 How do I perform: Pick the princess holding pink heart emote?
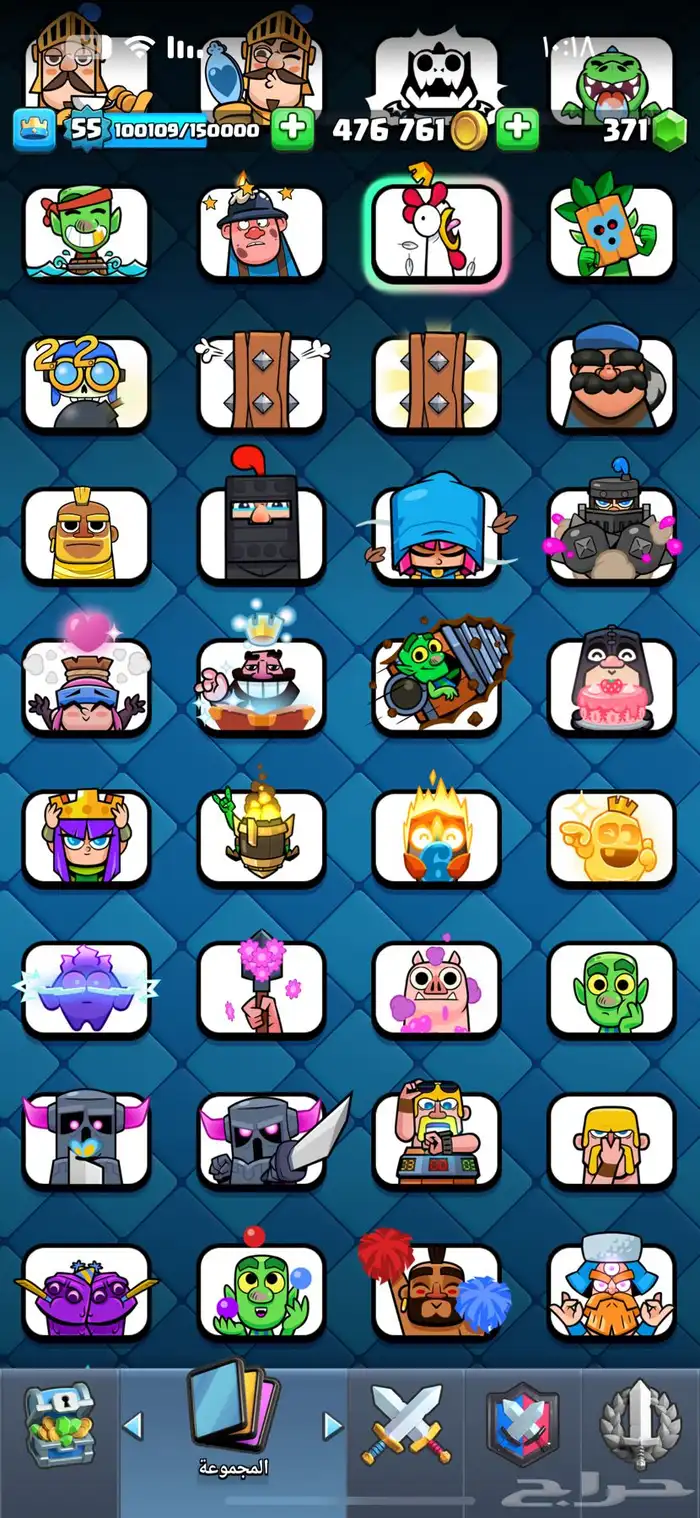pyautogui.click(x=86, y=686)
